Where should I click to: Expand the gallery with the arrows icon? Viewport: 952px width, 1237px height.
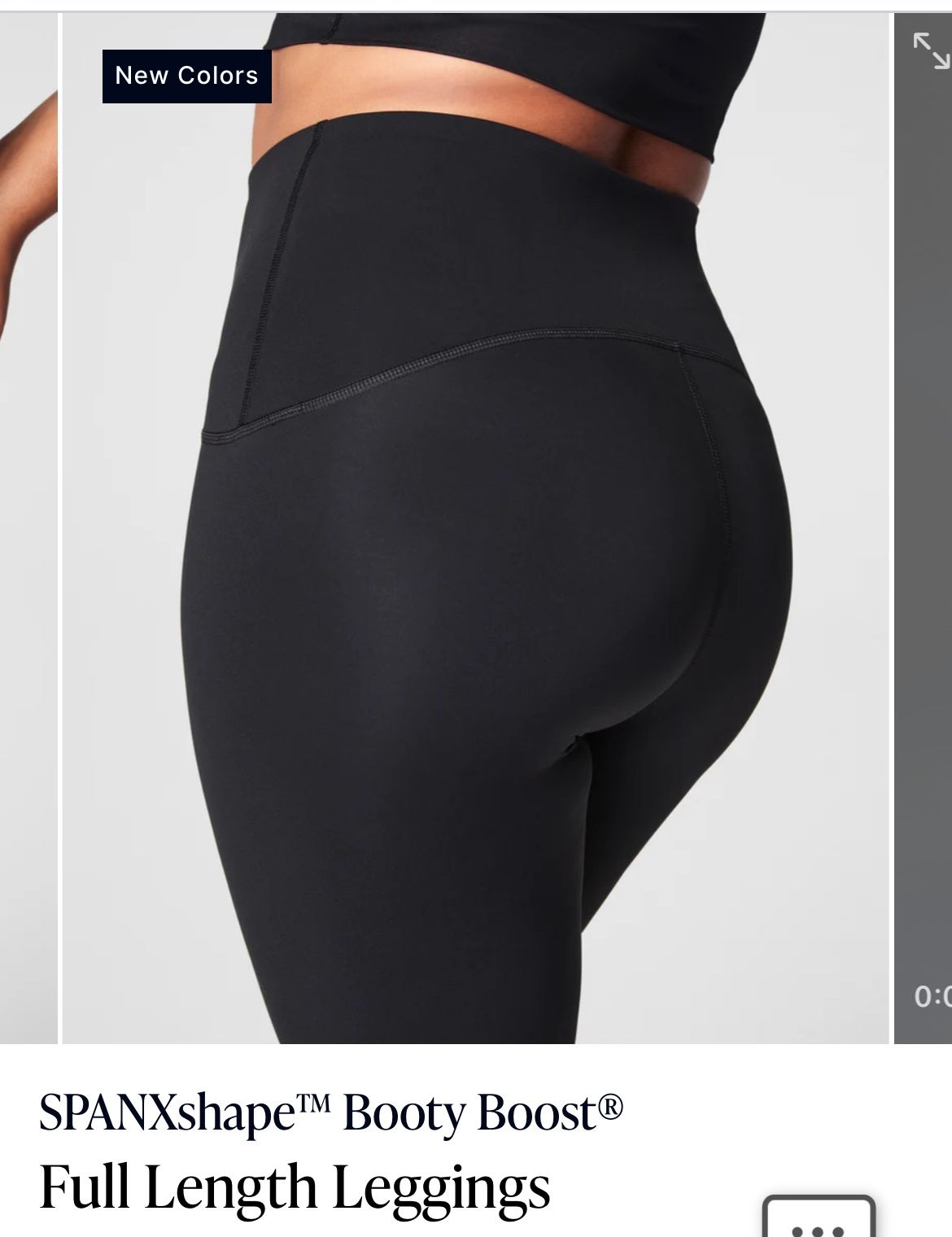coord(930,50)
